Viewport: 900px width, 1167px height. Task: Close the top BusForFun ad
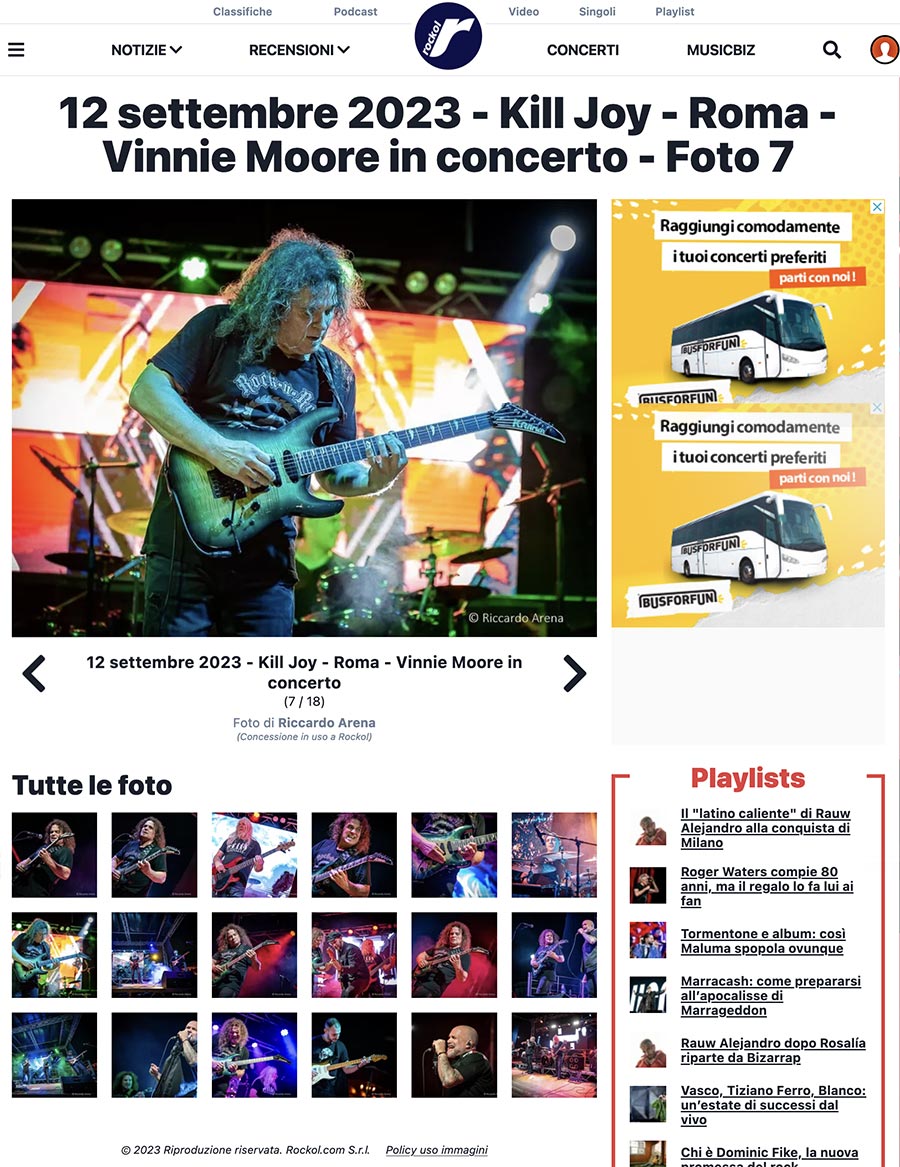click(x=877, y=207)
